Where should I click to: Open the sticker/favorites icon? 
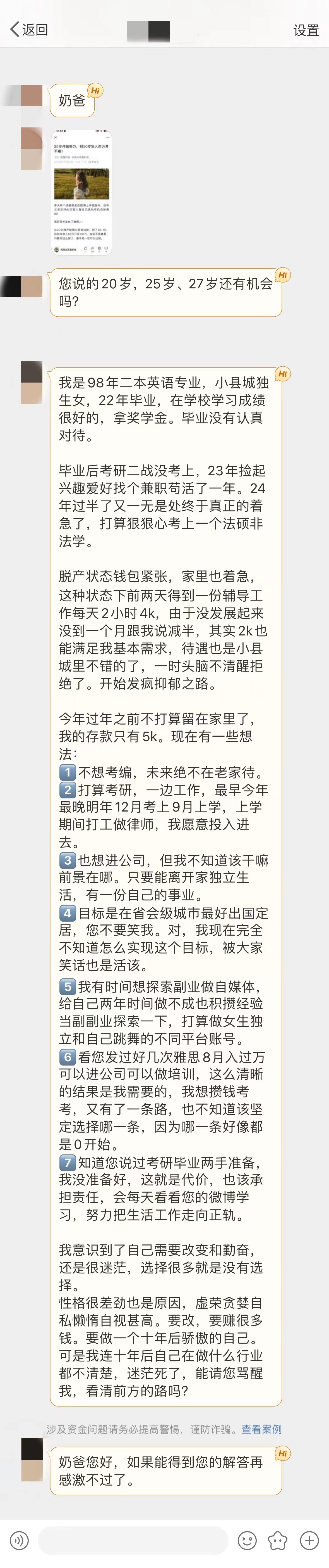coord(278,1540)
